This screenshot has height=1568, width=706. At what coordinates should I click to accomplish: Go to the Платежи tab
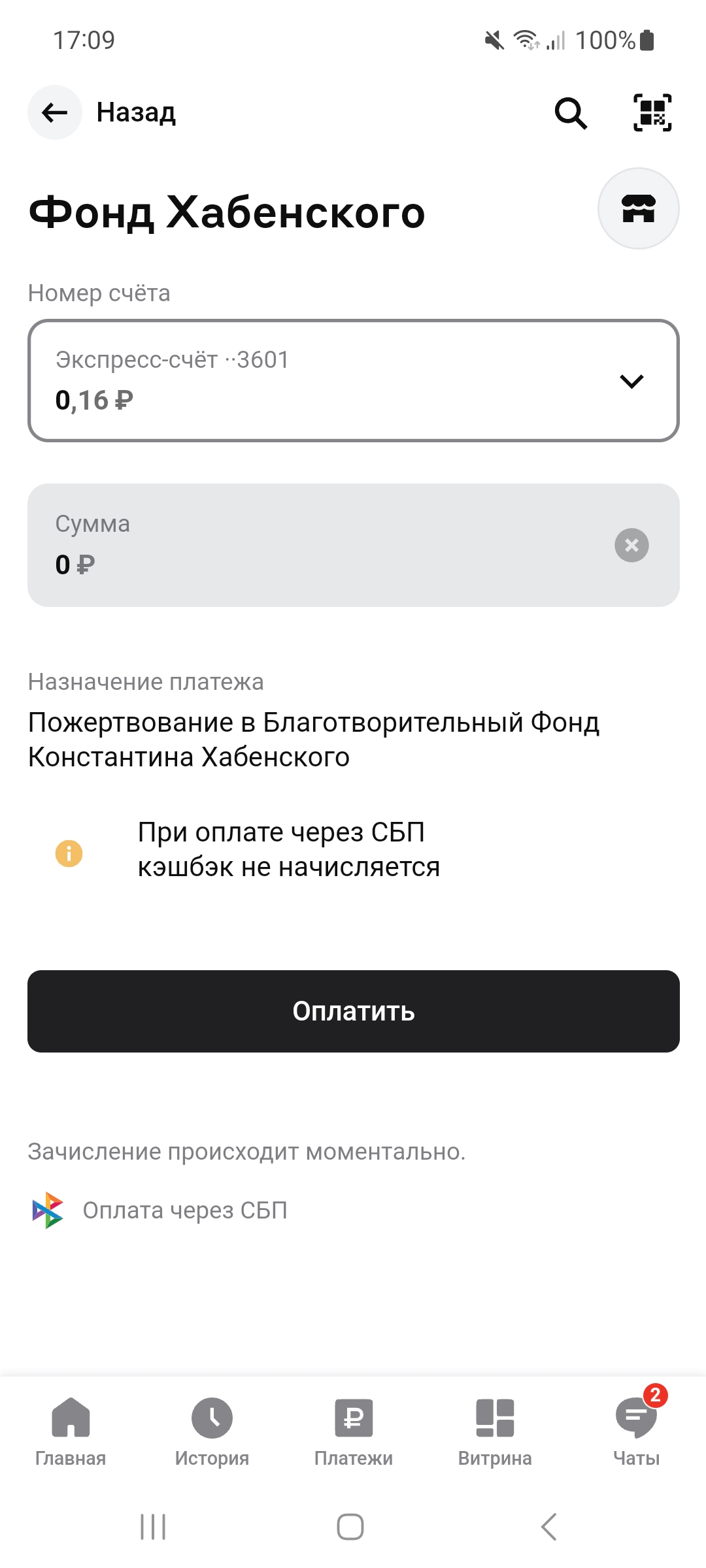coord(353,1431)
